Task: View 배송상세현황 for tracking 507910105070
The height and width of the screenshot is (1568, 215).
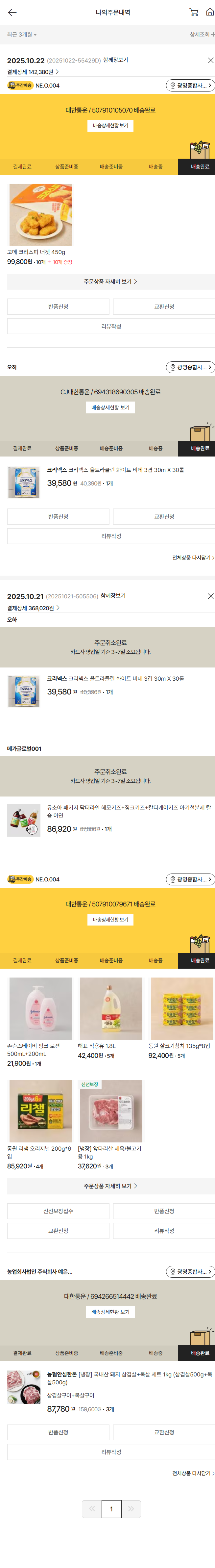Action: coord(110,125)
